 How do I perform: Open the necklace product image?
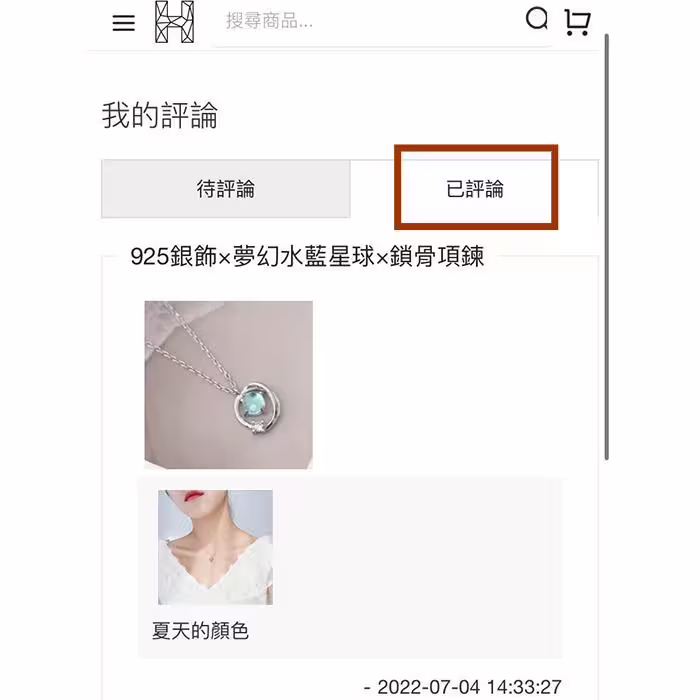coord(229,385)
